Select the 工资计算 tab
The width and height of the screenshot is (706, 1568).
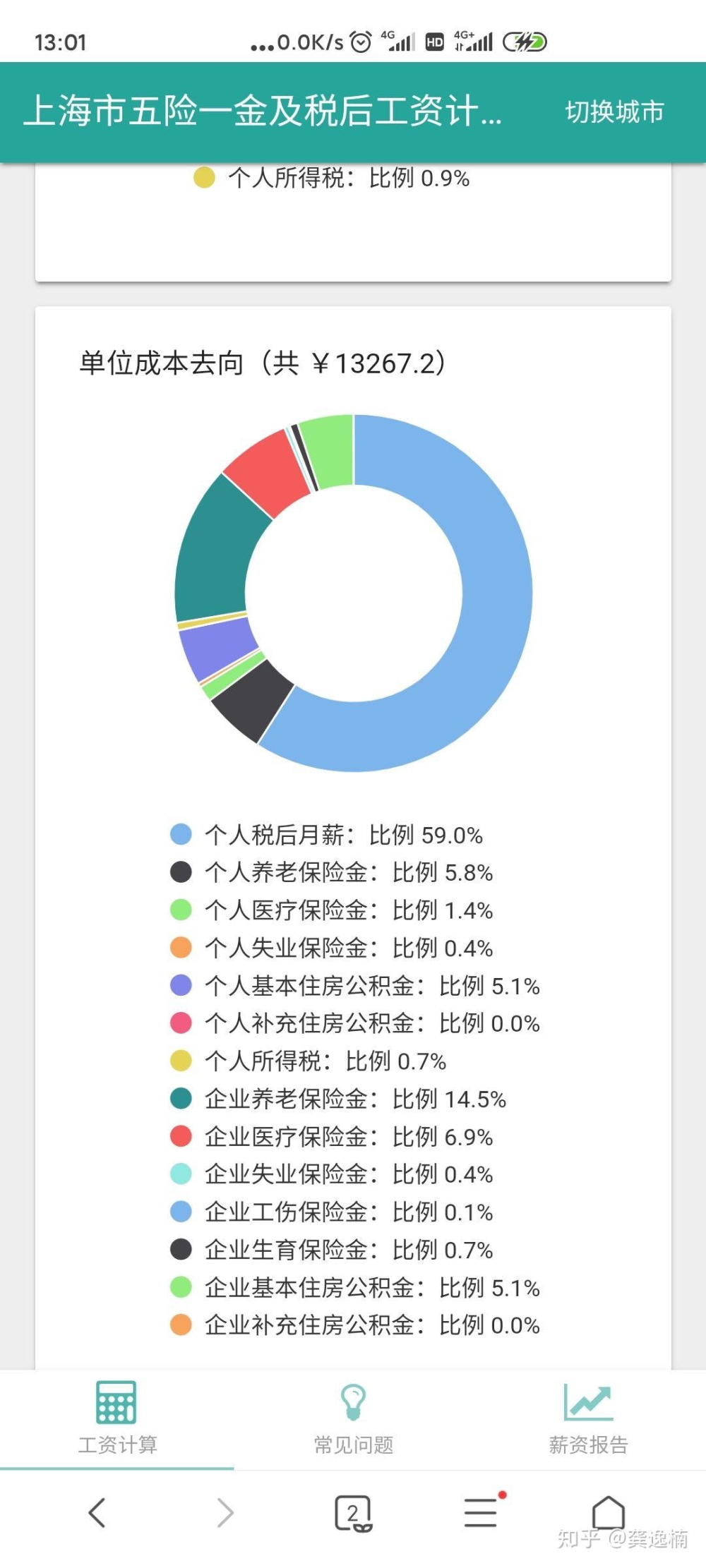tap(117, 1420)
